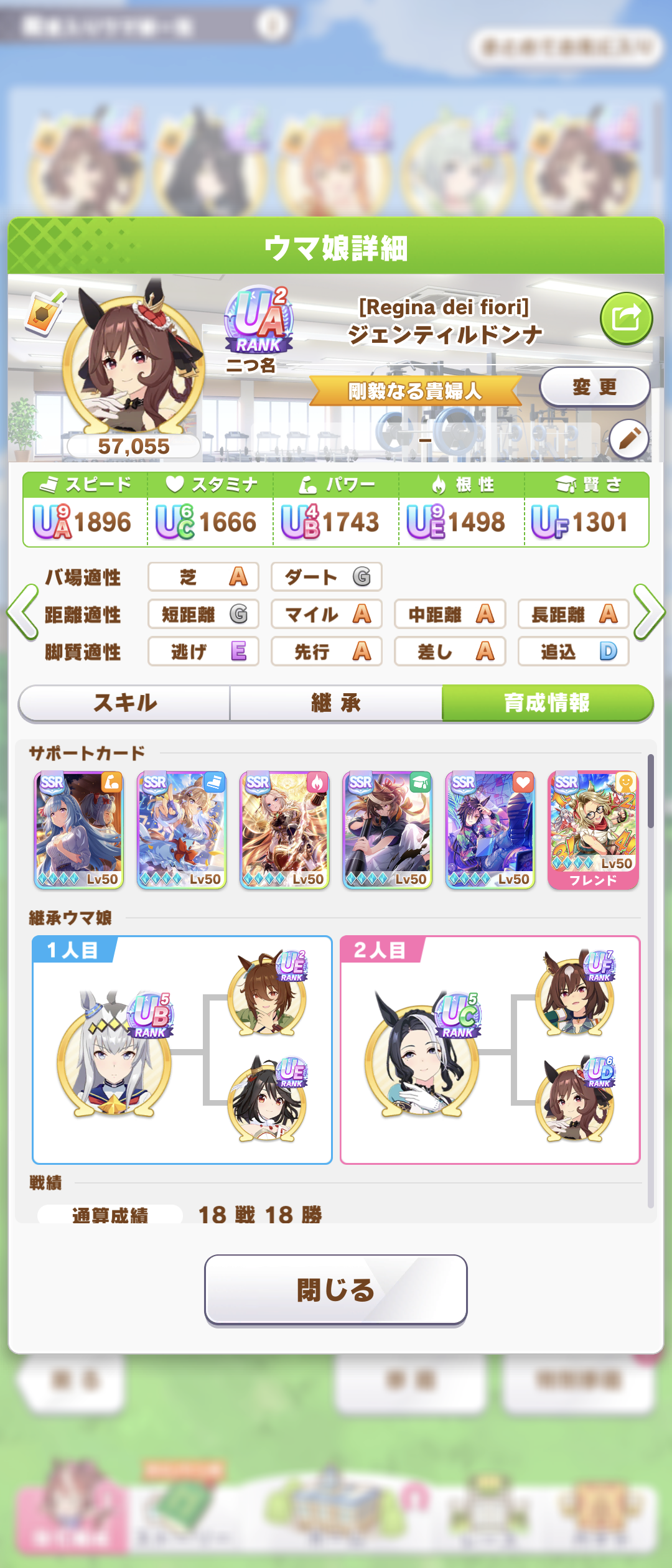This screenshot has height=1568, width=672.
Task: Go to the next character with the right arrow
Action: click(649, 613)
